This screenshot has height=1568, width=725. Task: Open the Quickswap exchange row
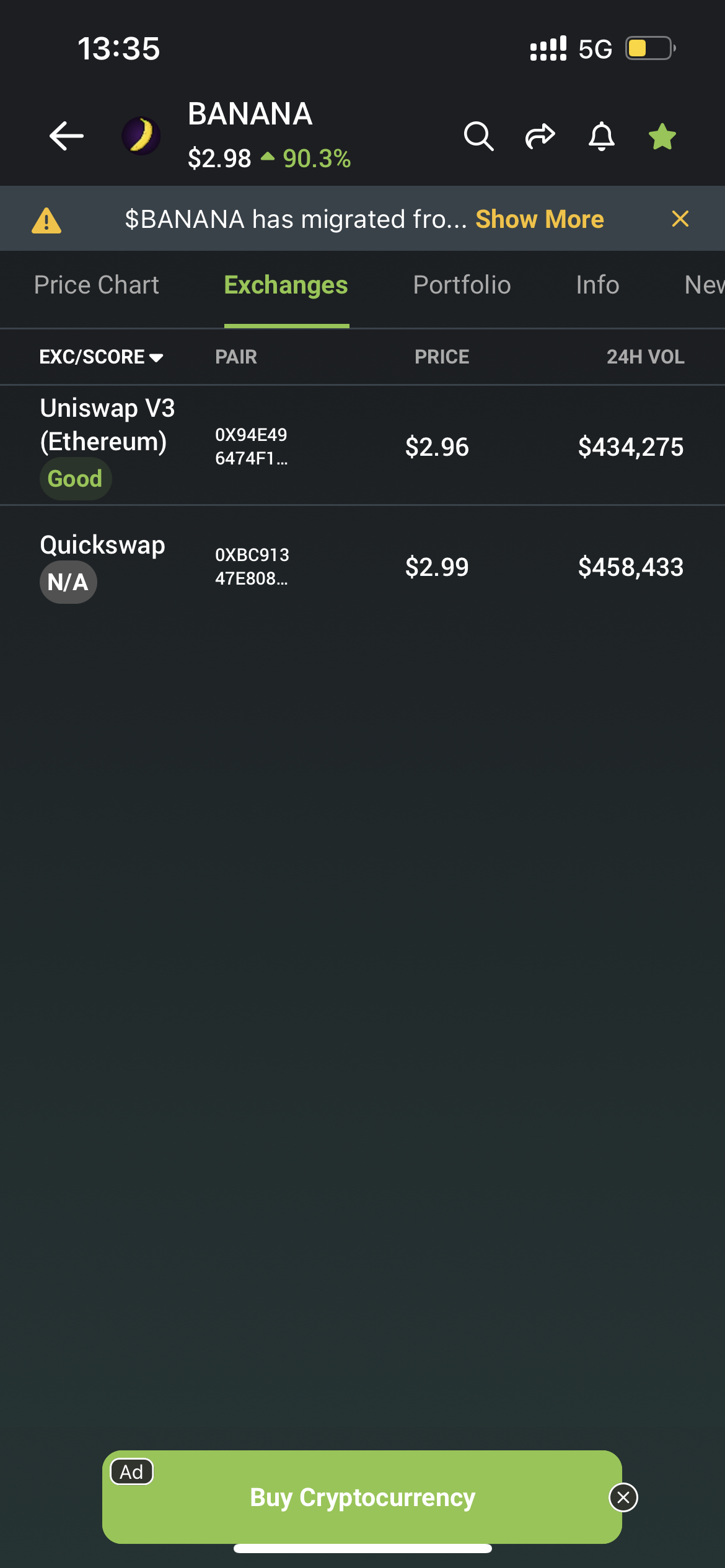tap(362, 566)
